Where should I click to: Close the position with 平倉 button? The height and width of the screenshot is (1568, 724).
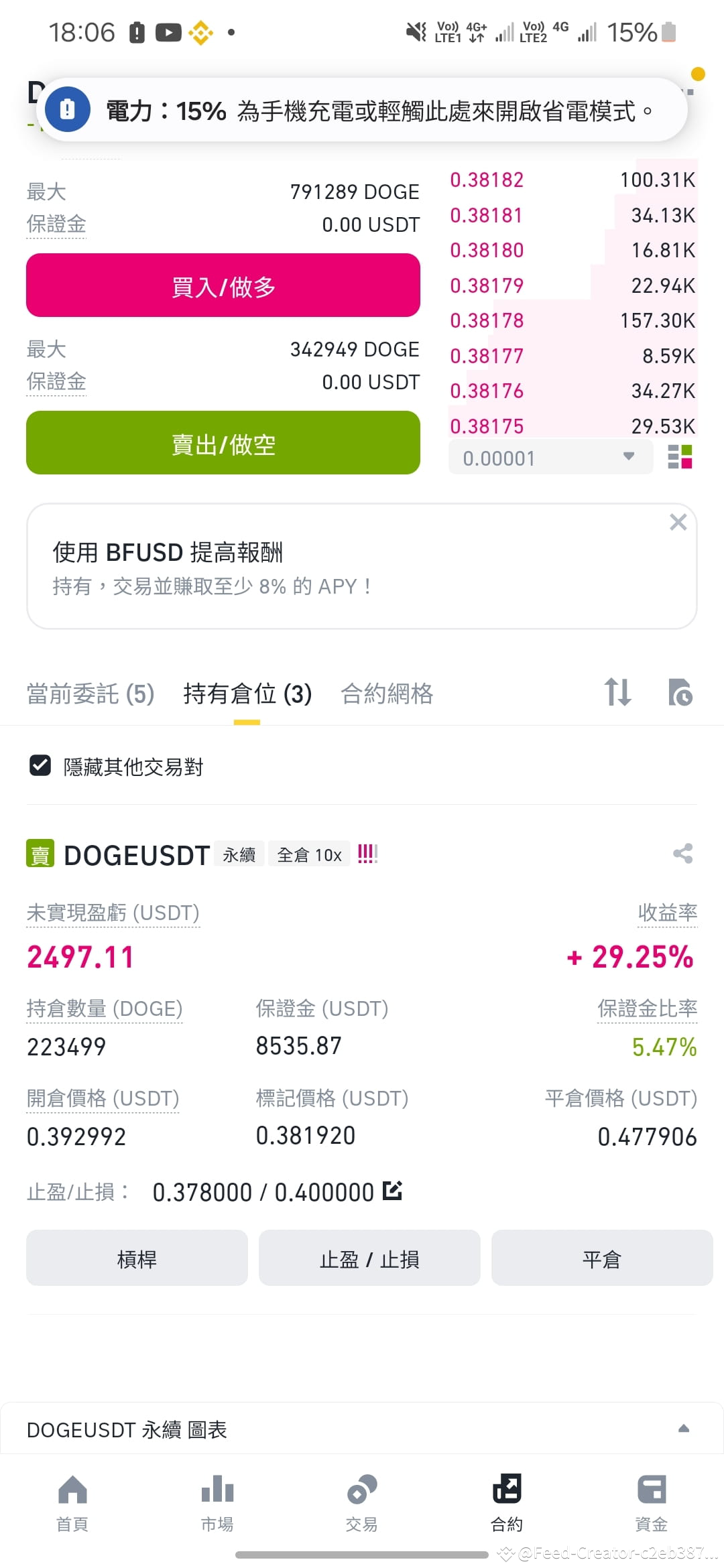[601, 1258]
